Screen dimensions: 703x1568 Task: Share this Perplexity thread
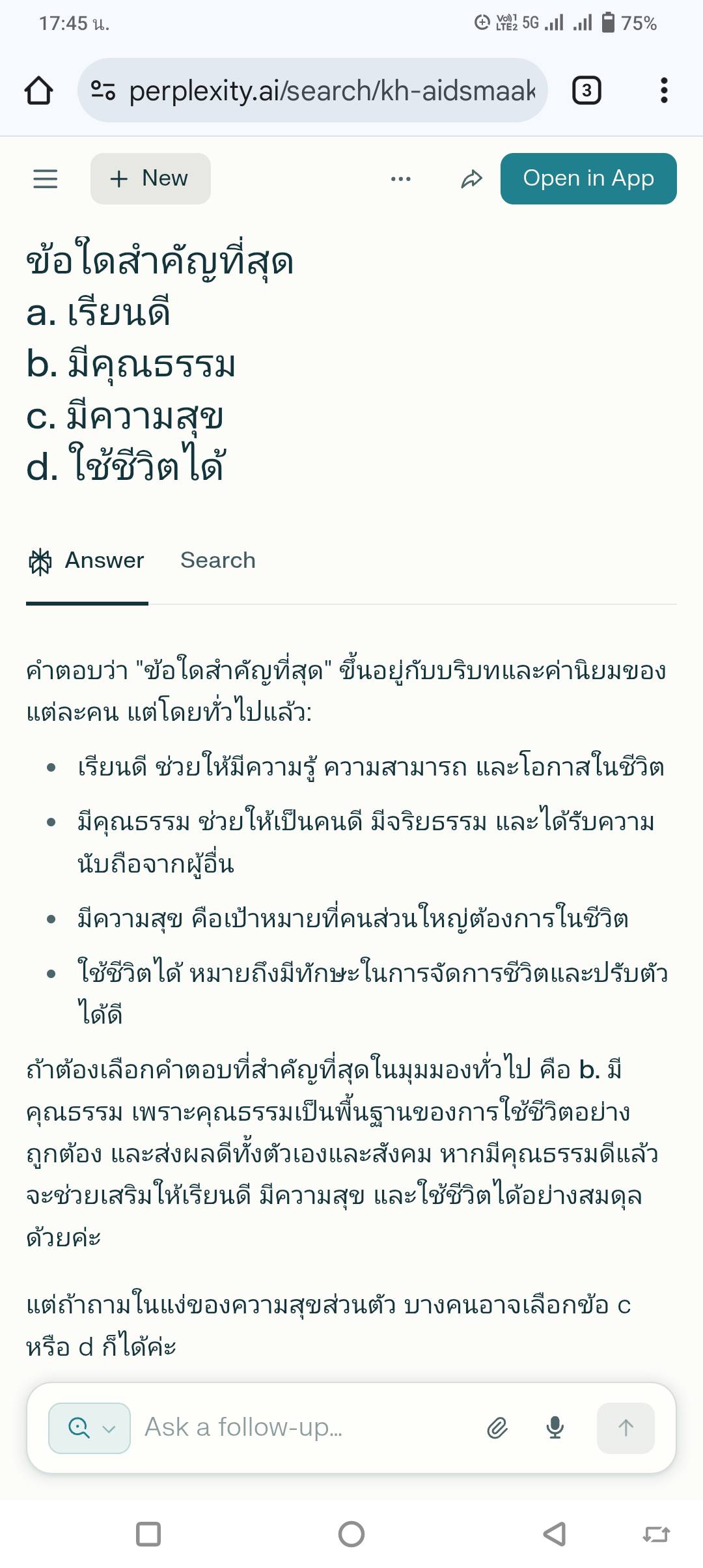tap(471, 178)
